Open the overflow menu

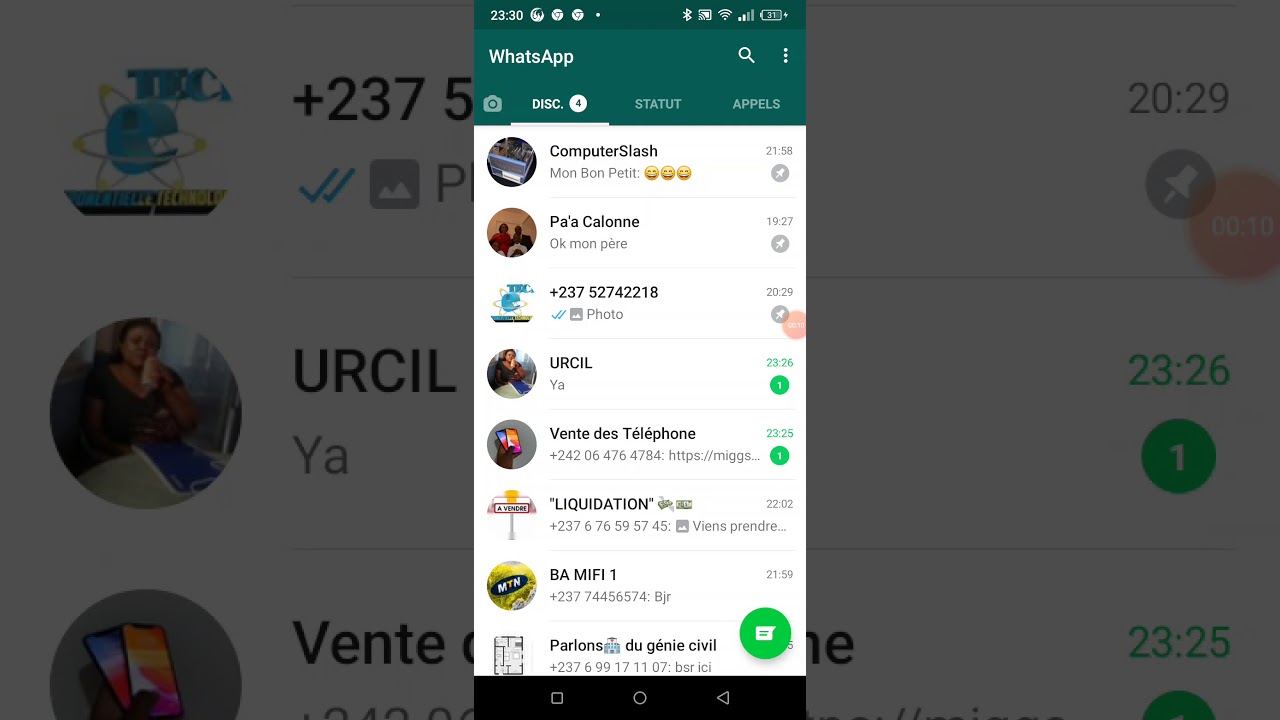(x=786, y=56)
